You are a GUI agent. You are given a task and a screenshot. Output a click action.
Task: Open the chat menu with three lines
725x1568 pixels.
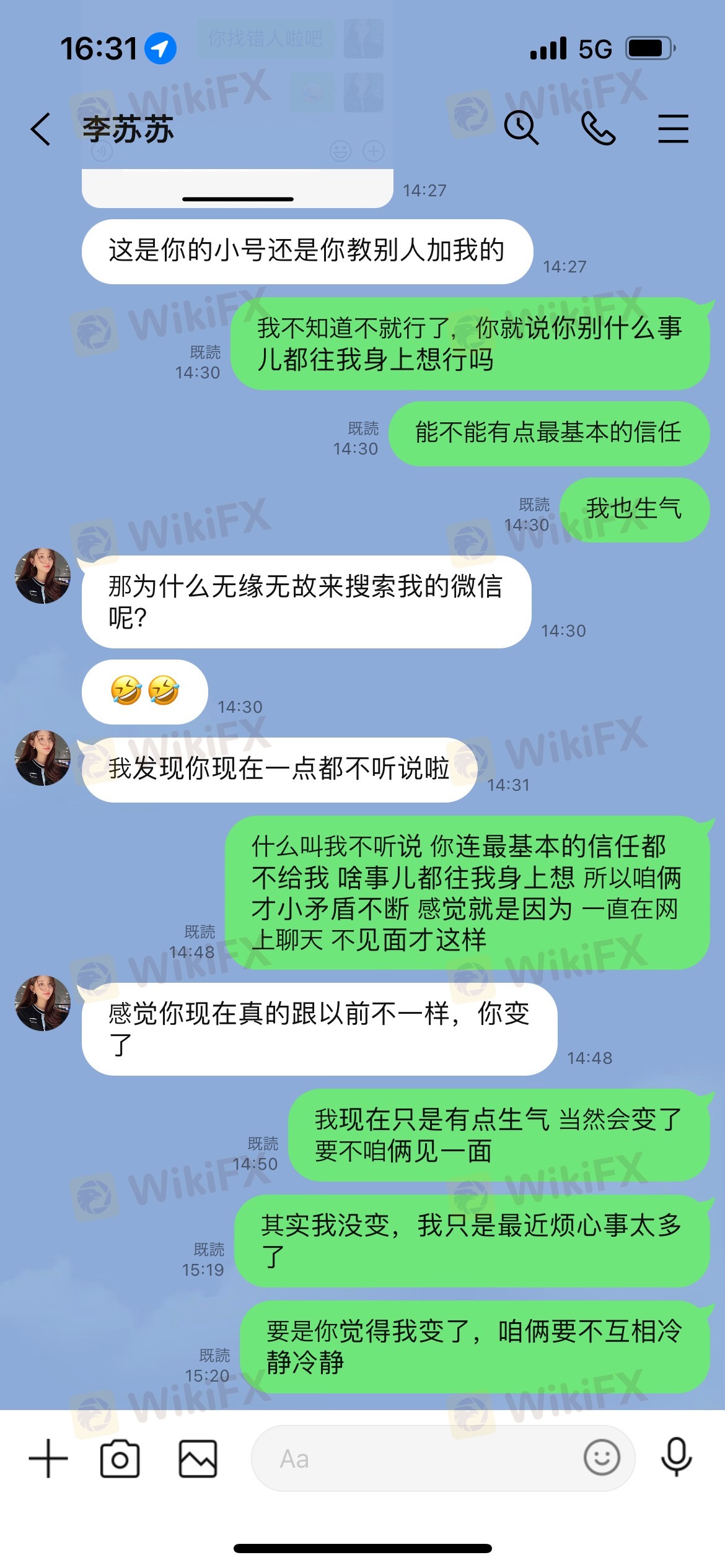tap(673, 129)
